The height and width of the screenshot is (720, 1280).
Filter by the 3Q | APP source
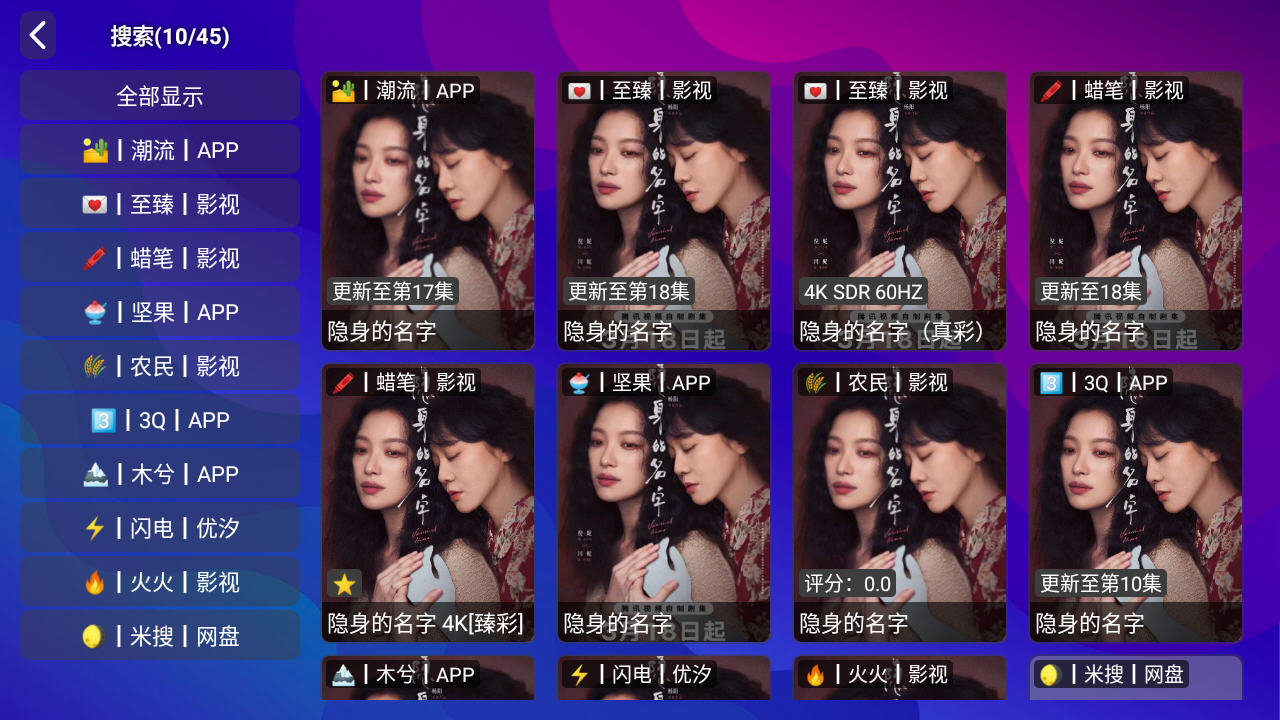[x=160, y=420]
